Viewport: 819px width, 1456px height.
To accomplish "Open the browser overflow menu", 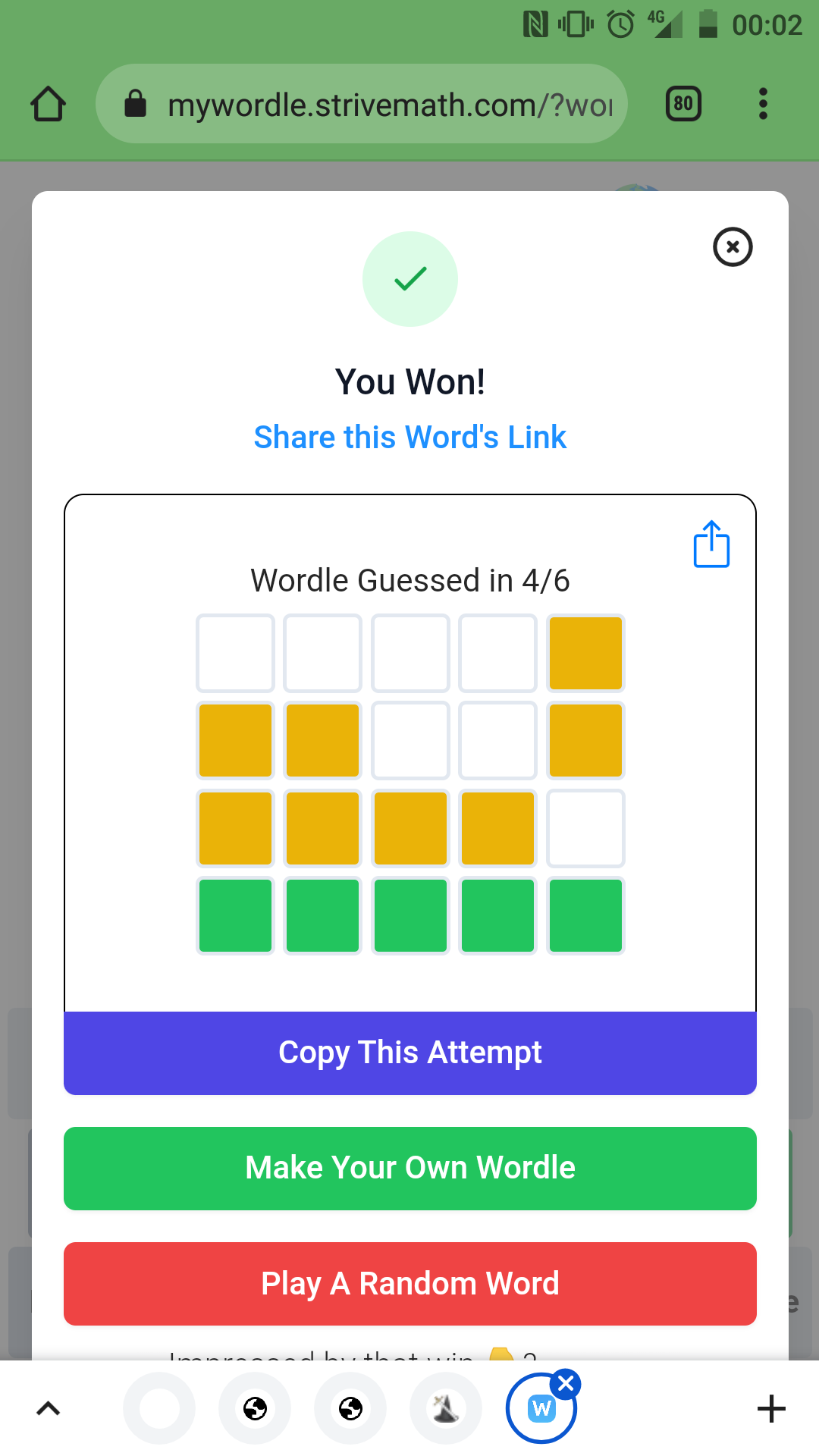I will [763, 104].
